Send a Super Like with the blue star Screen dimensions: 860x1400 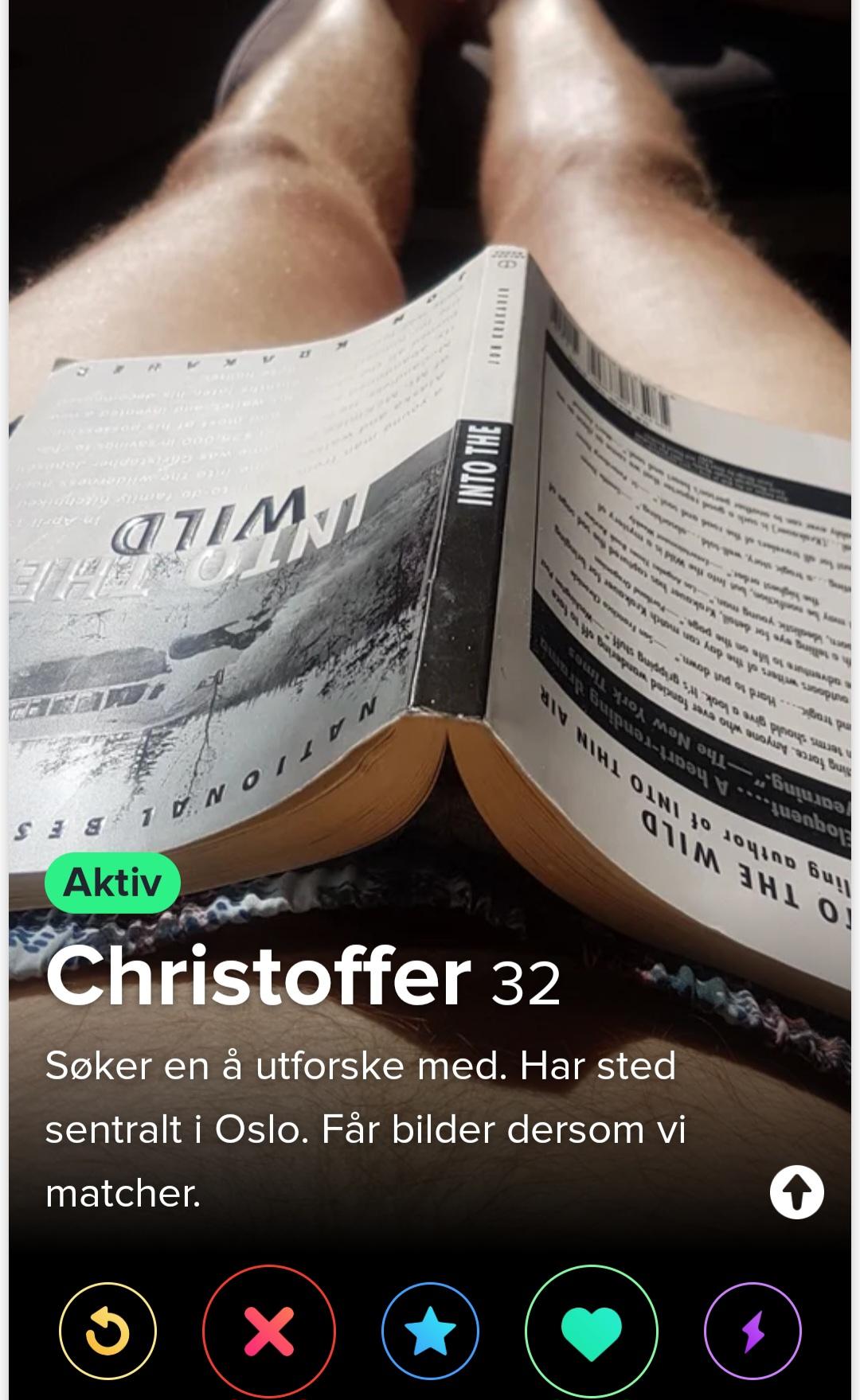(x=430, y=1332)
